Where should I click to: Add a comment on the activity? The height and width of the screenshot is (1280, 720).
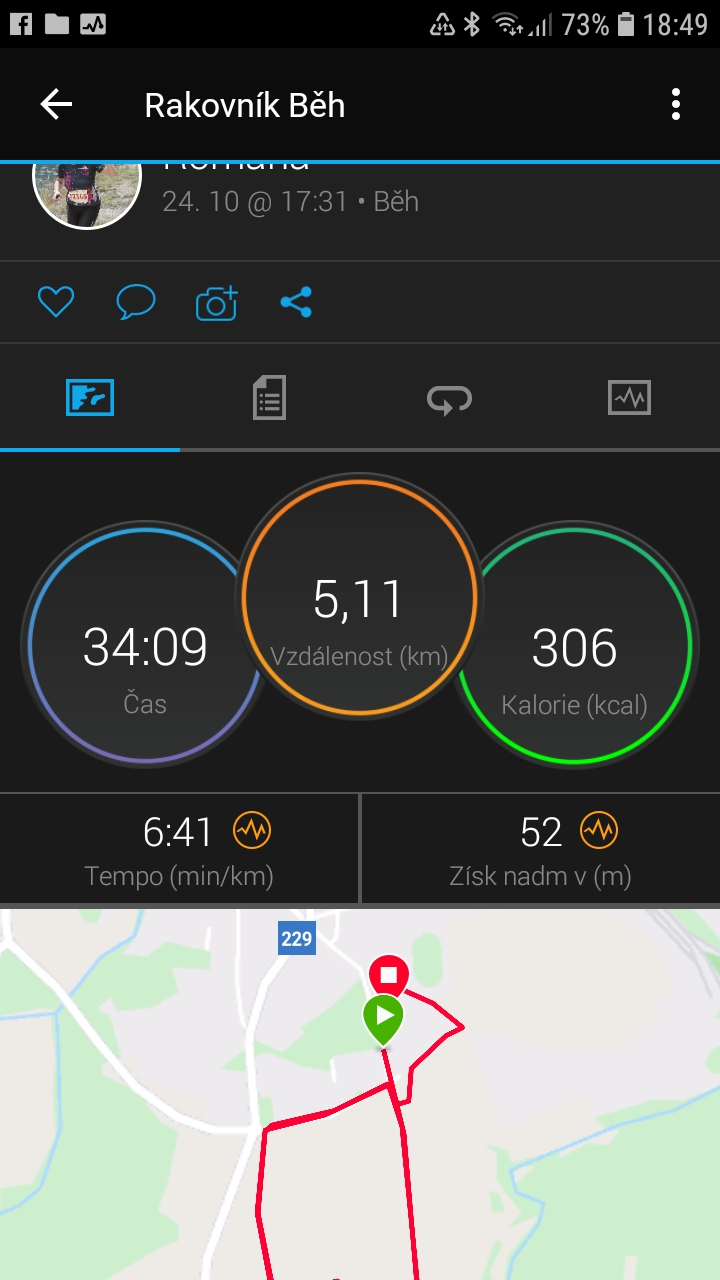pos(136,301)
